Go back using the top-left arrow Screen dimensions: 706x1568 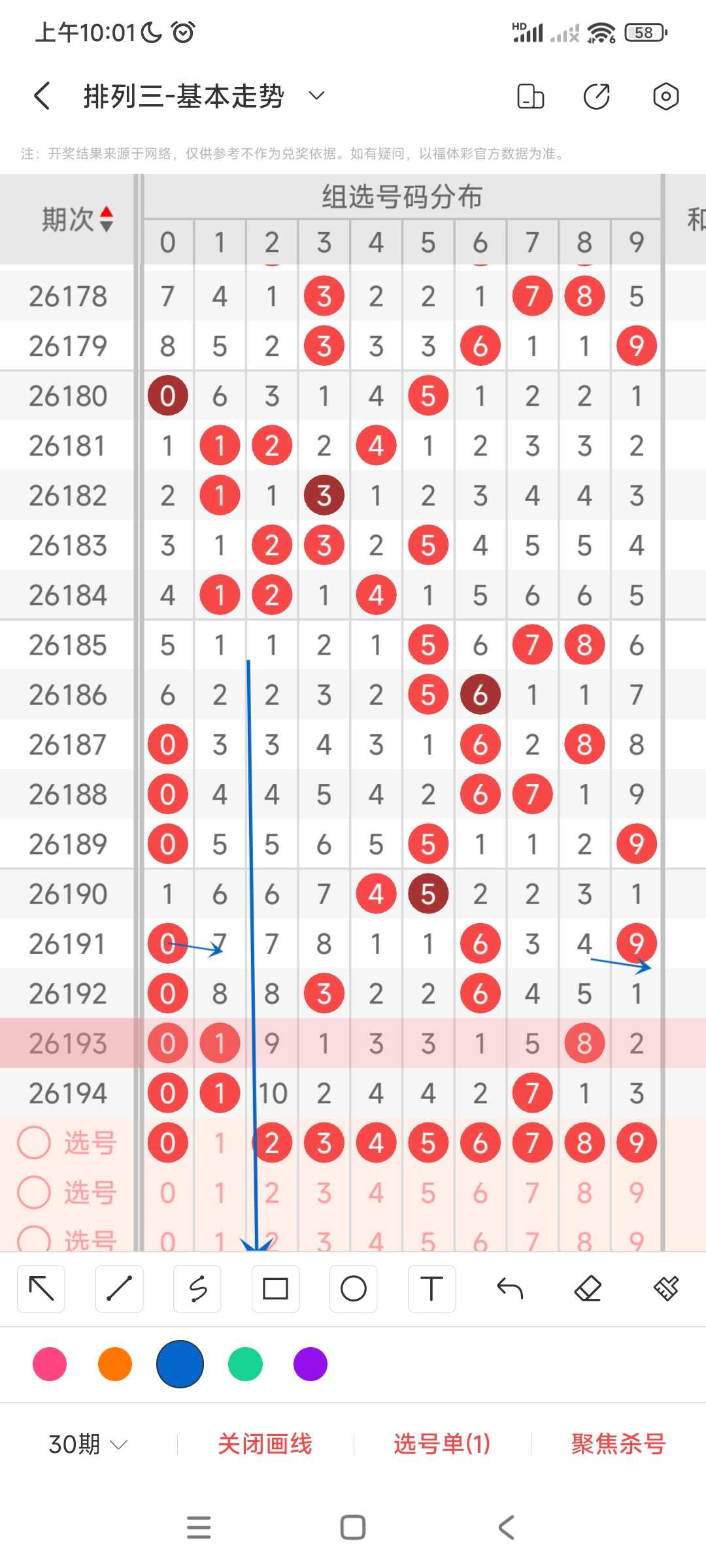(x=42, y=96)
